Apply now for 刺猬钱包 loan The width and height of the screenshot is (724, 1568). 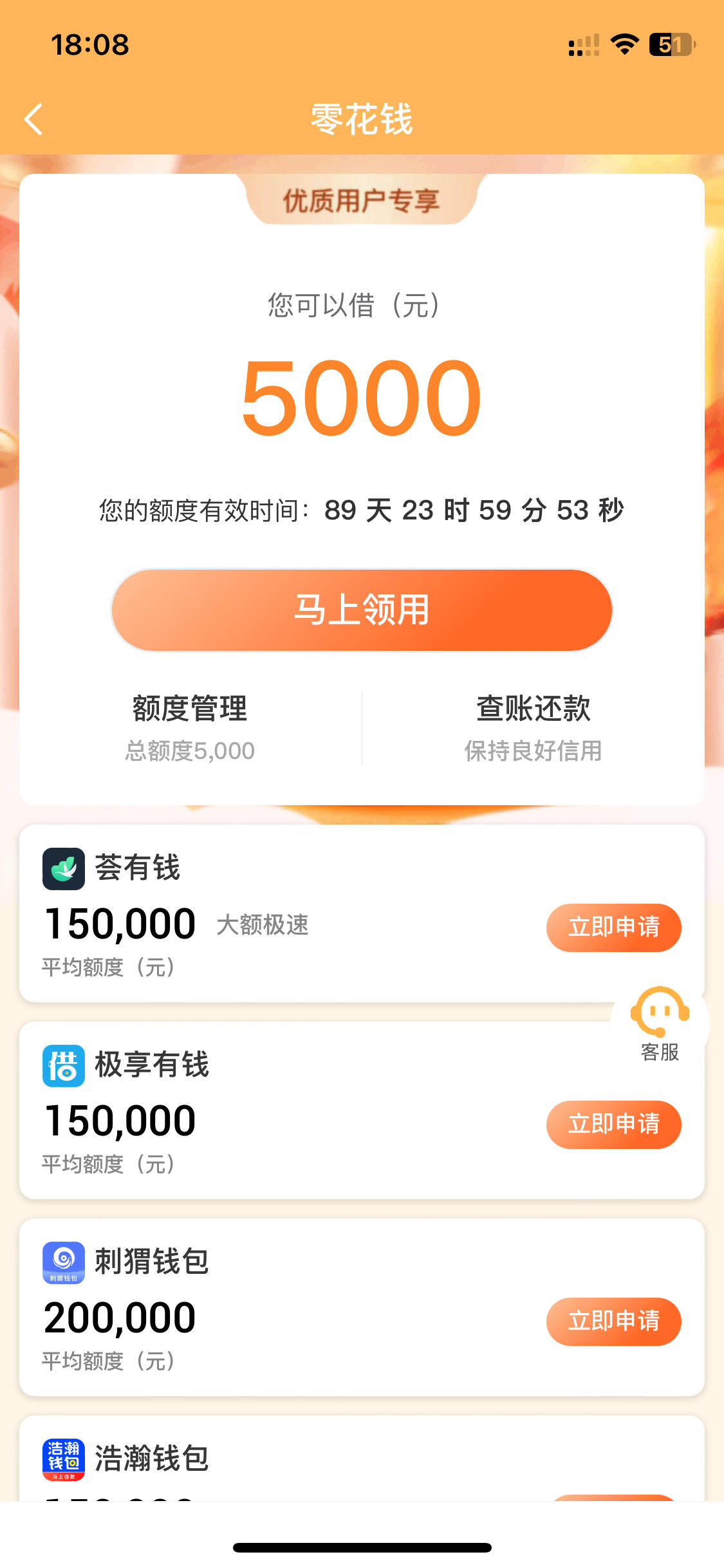click(x=613, y=1321)
